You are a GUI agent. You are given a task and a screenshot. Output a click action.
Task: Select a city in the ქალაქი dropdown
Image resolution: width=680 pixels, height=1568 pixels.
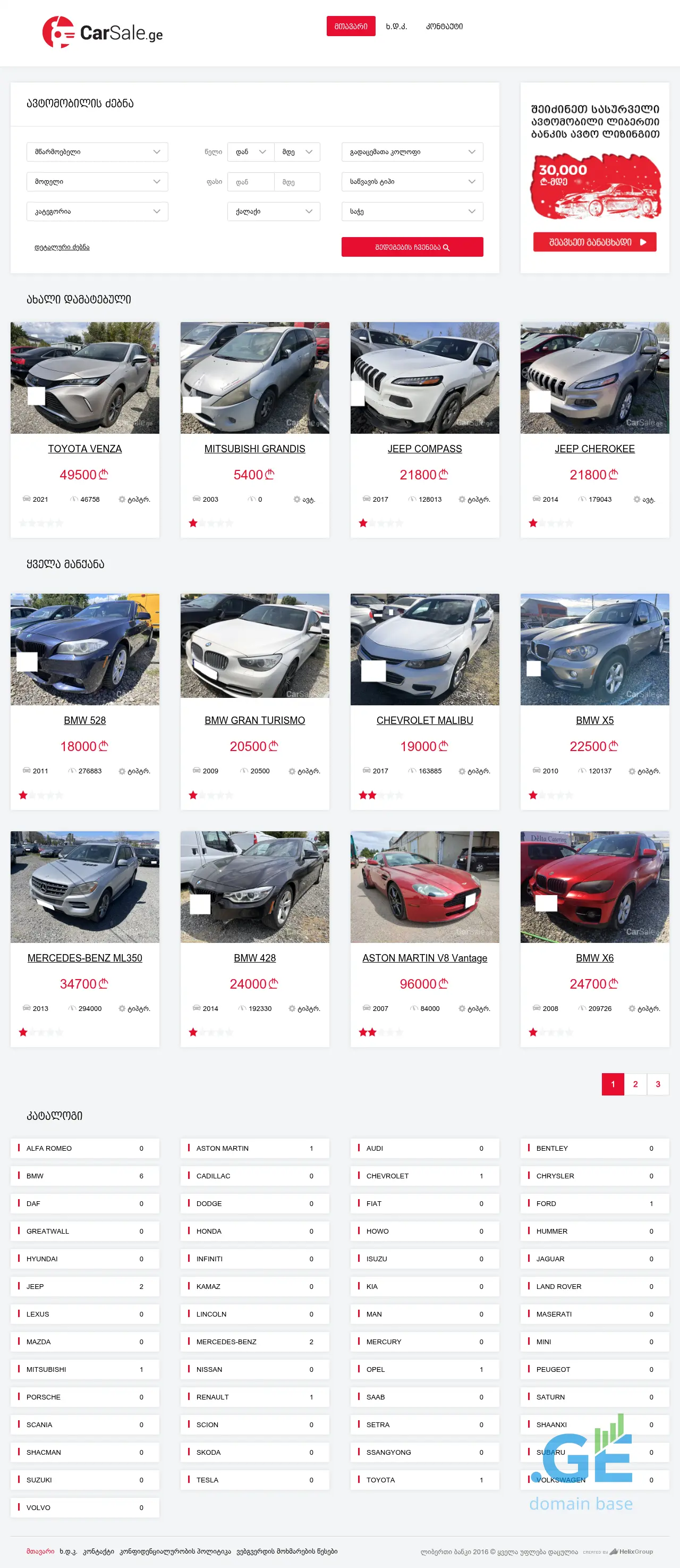[273, 211]
